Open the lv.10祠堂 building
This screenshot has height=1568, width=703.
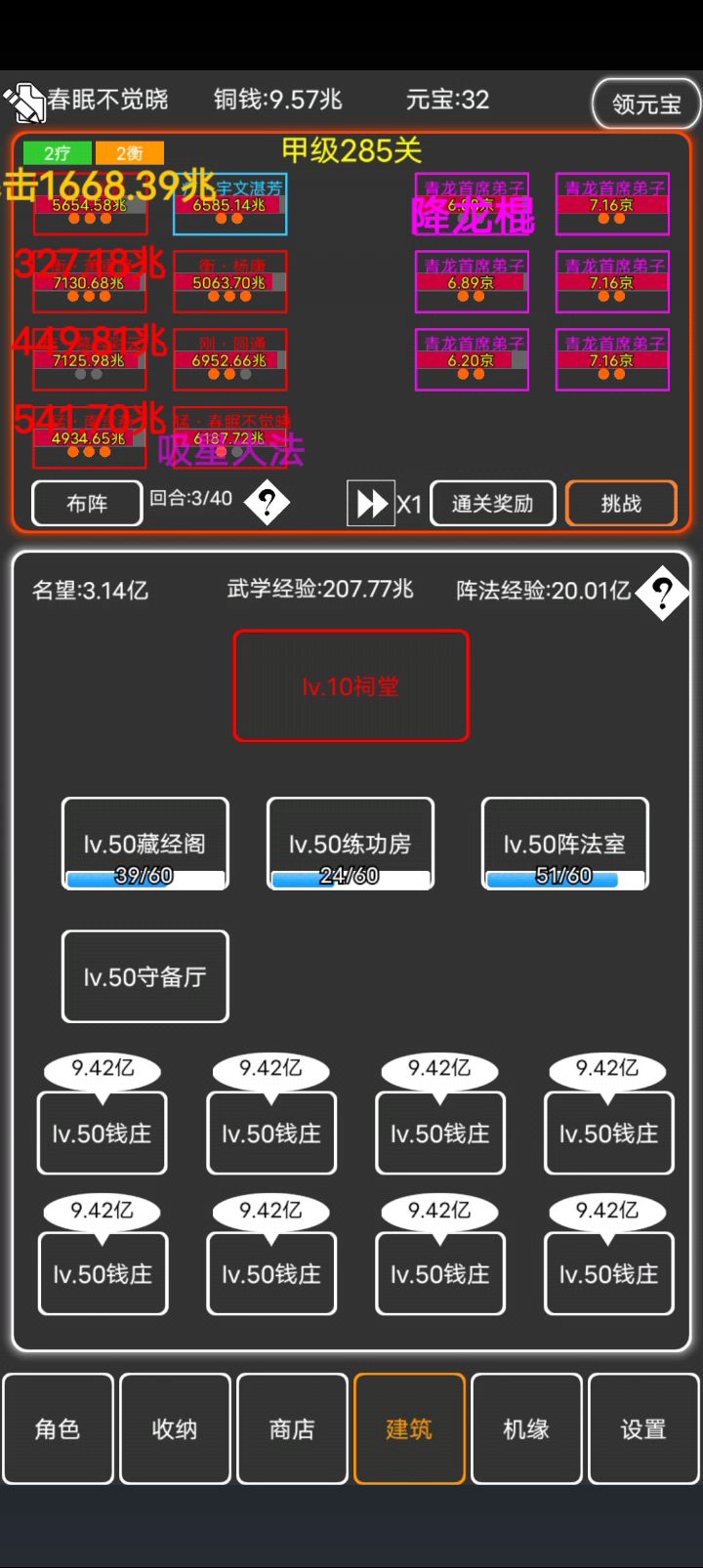(351, 685)
